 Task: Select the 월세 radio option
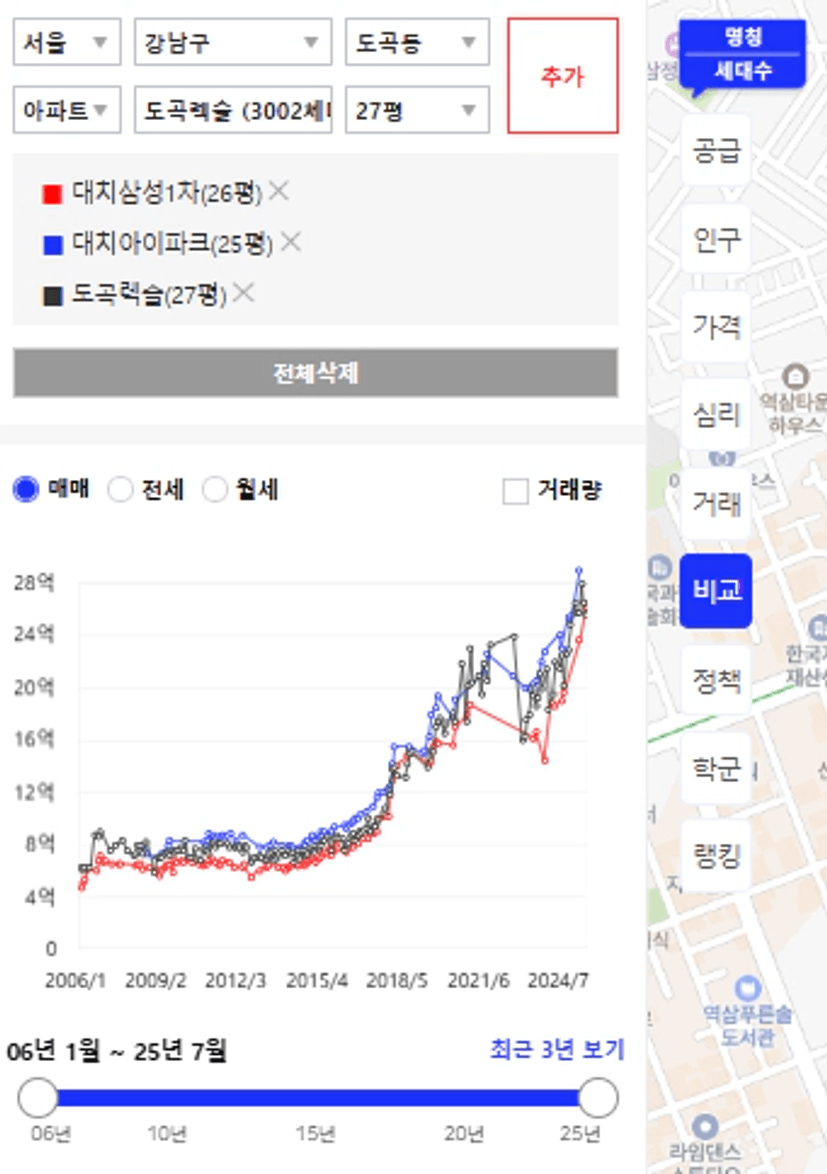coord(215,490)
